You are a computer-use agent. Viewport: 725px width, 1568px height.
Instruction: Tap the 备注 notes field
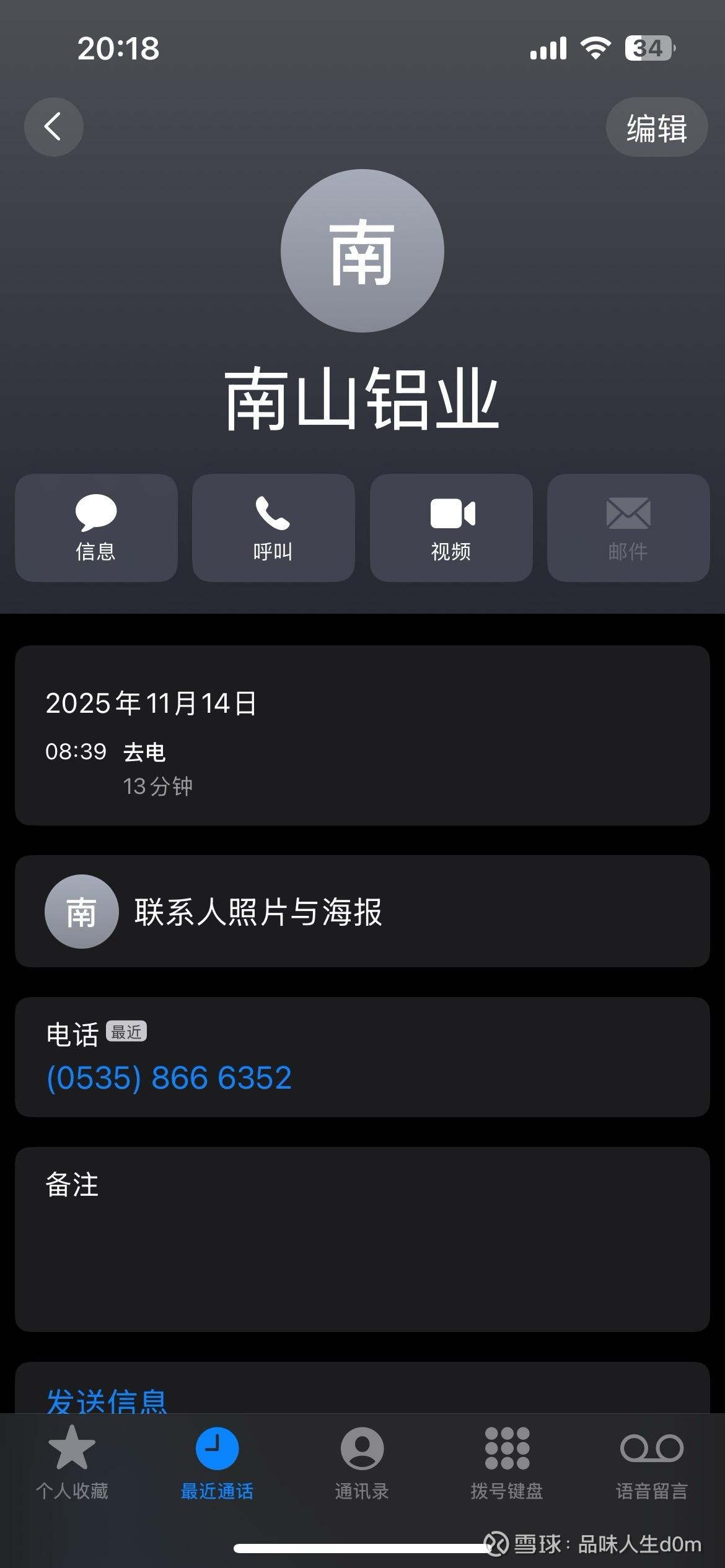(362, 1239)
